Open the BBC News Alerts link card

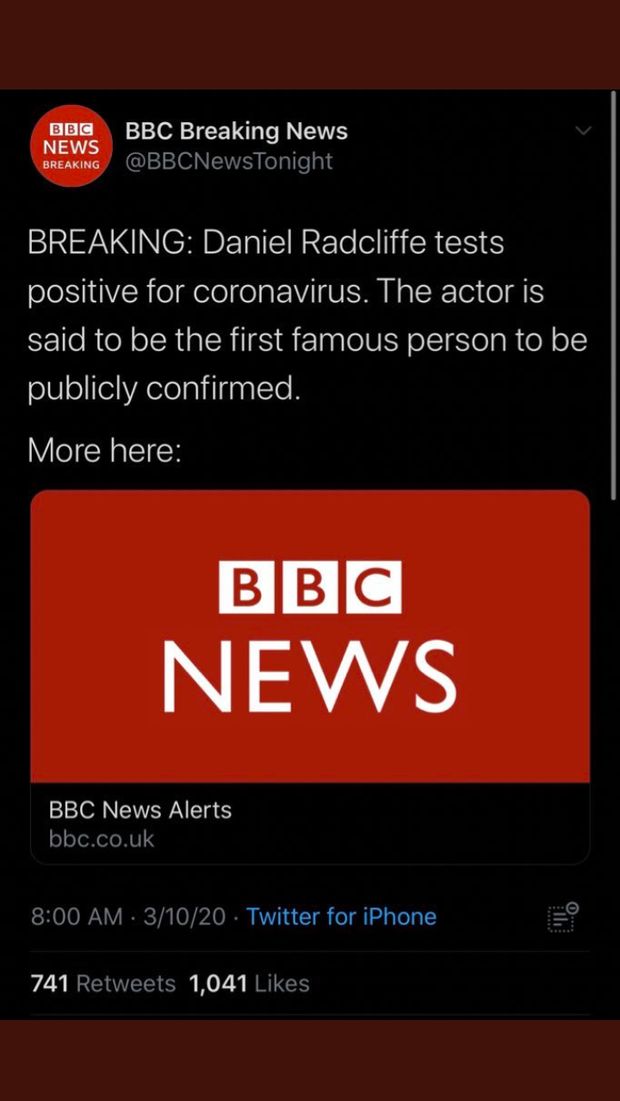coord(310,676)
